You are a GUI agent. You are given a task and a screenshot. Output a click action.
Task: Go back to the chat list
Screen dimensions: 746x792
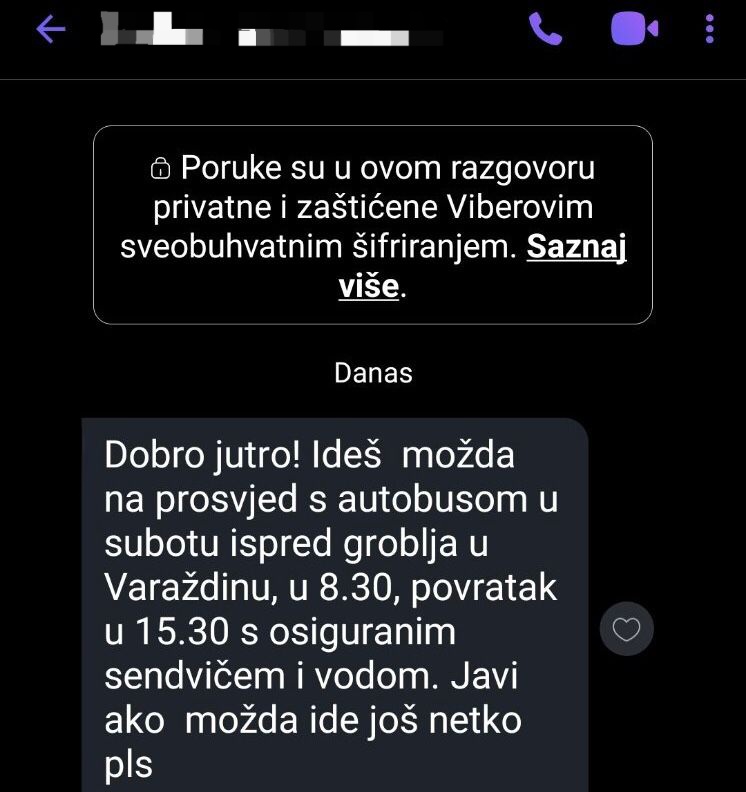click(x=50, y=30)
